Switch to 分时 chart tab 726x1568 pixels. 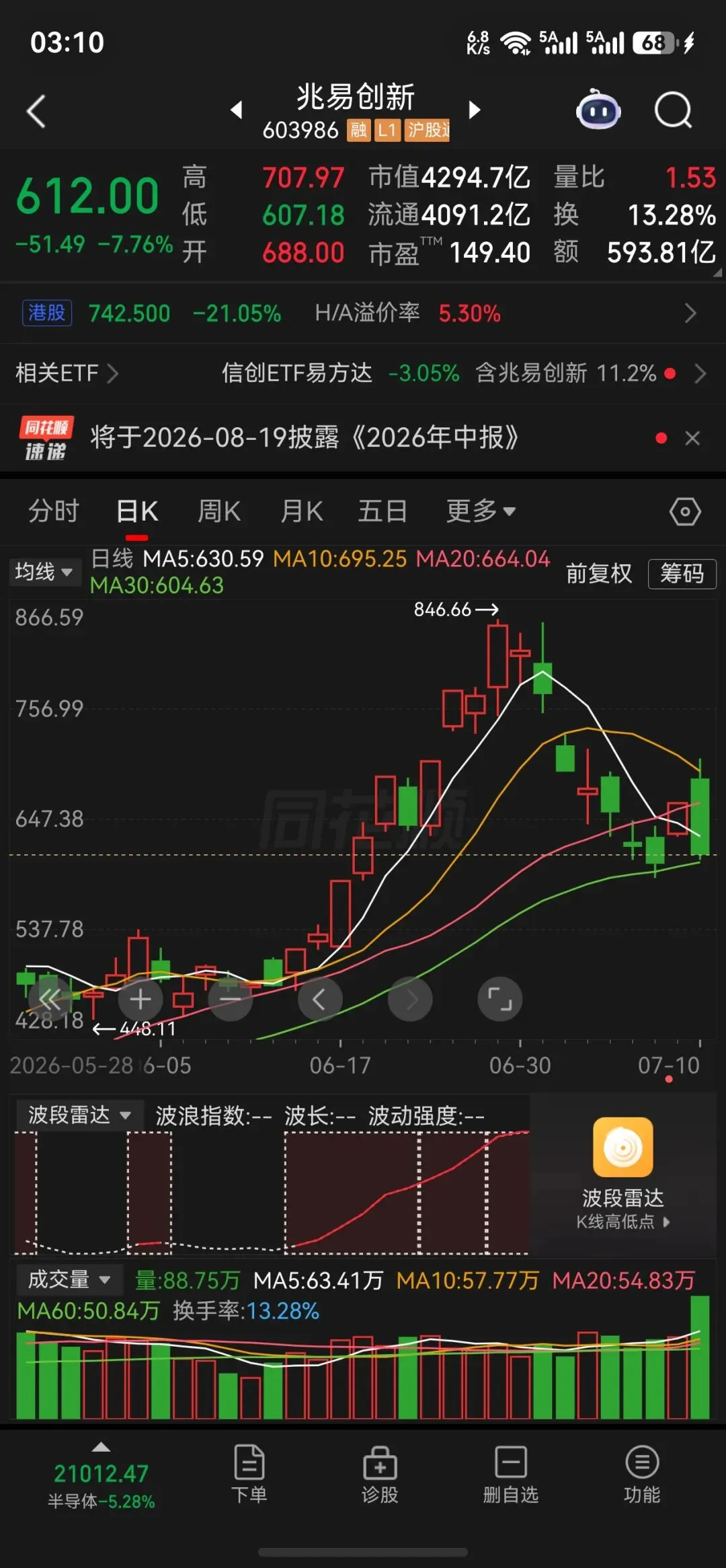pos(54,511)
